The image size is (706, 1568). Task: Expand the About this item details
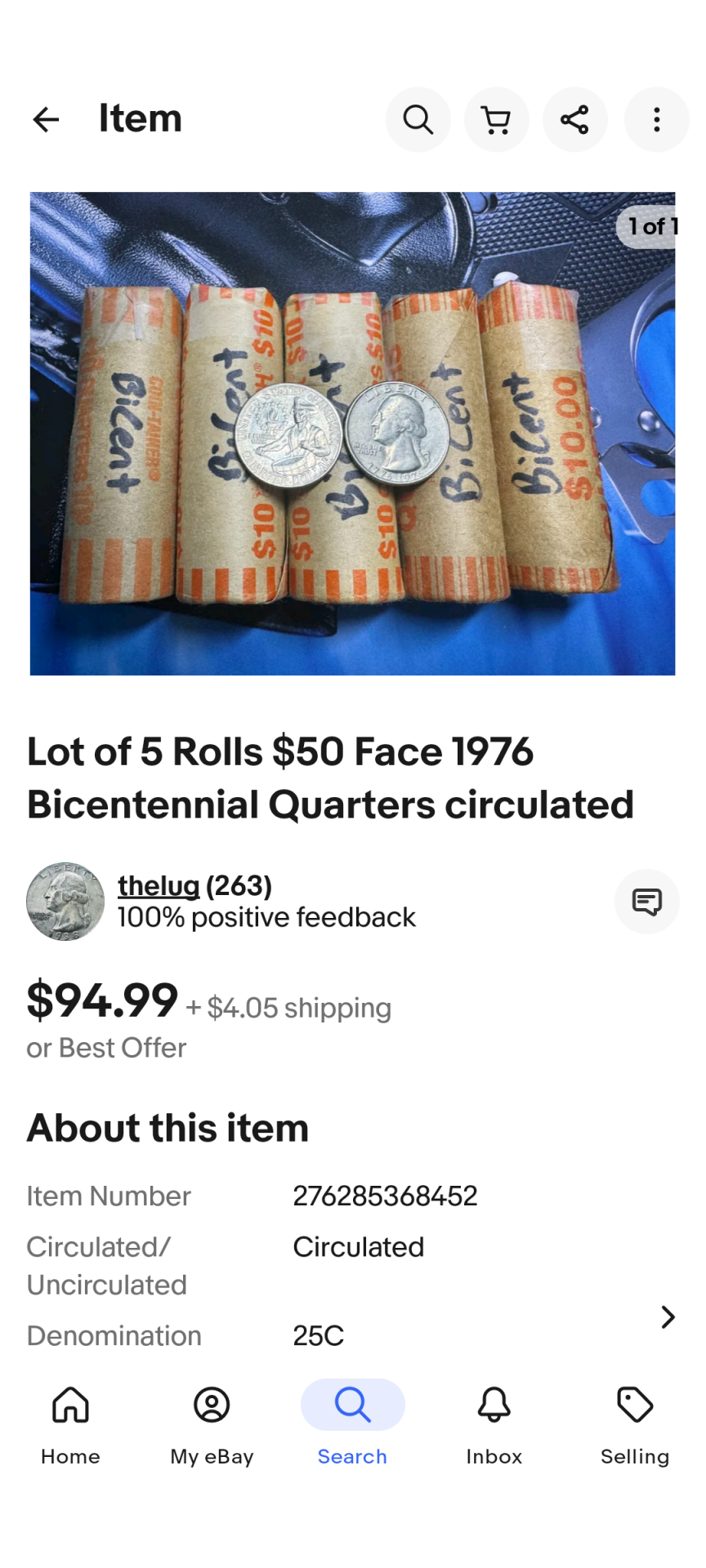click(x=668, y=1316)
